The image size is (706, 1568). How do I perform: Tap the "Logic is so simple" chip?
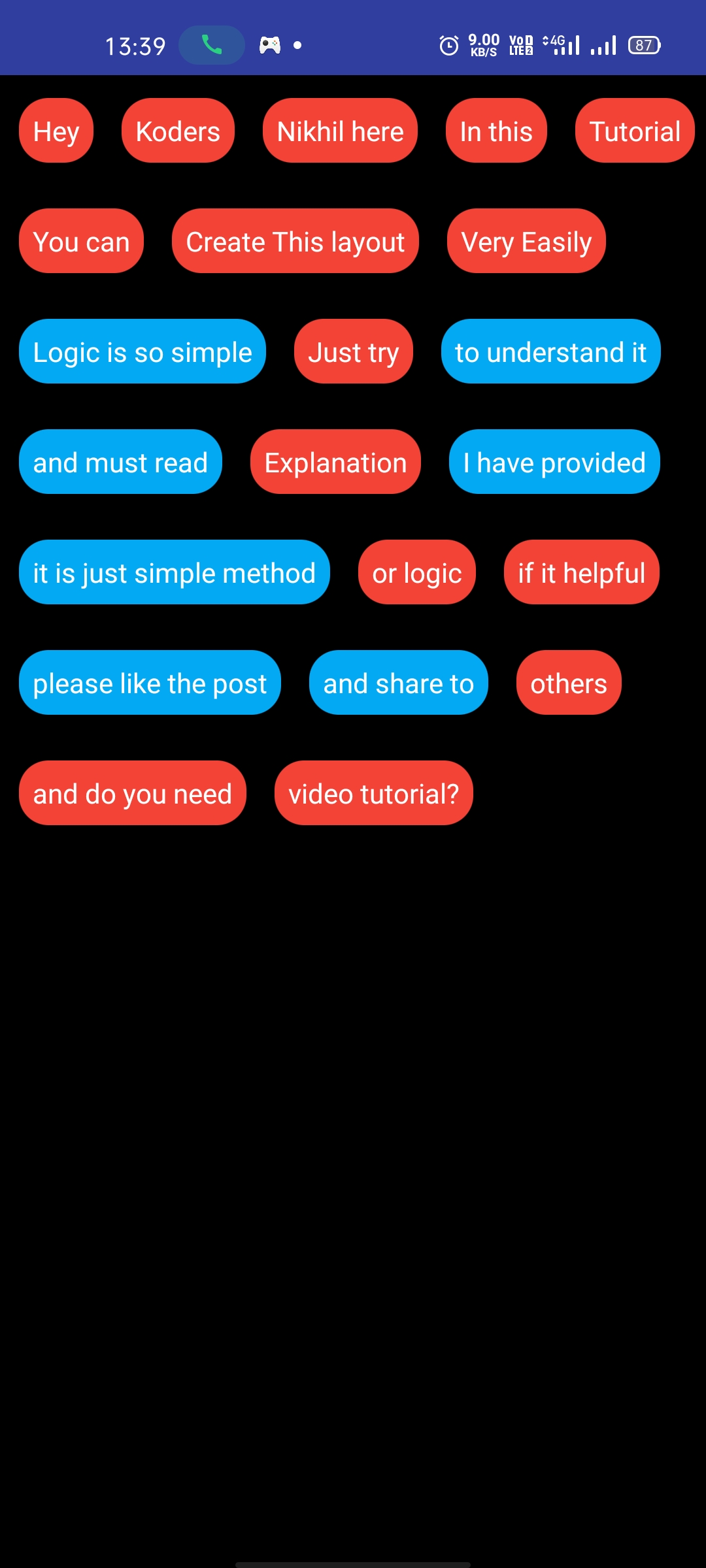(x=143, y=351)
